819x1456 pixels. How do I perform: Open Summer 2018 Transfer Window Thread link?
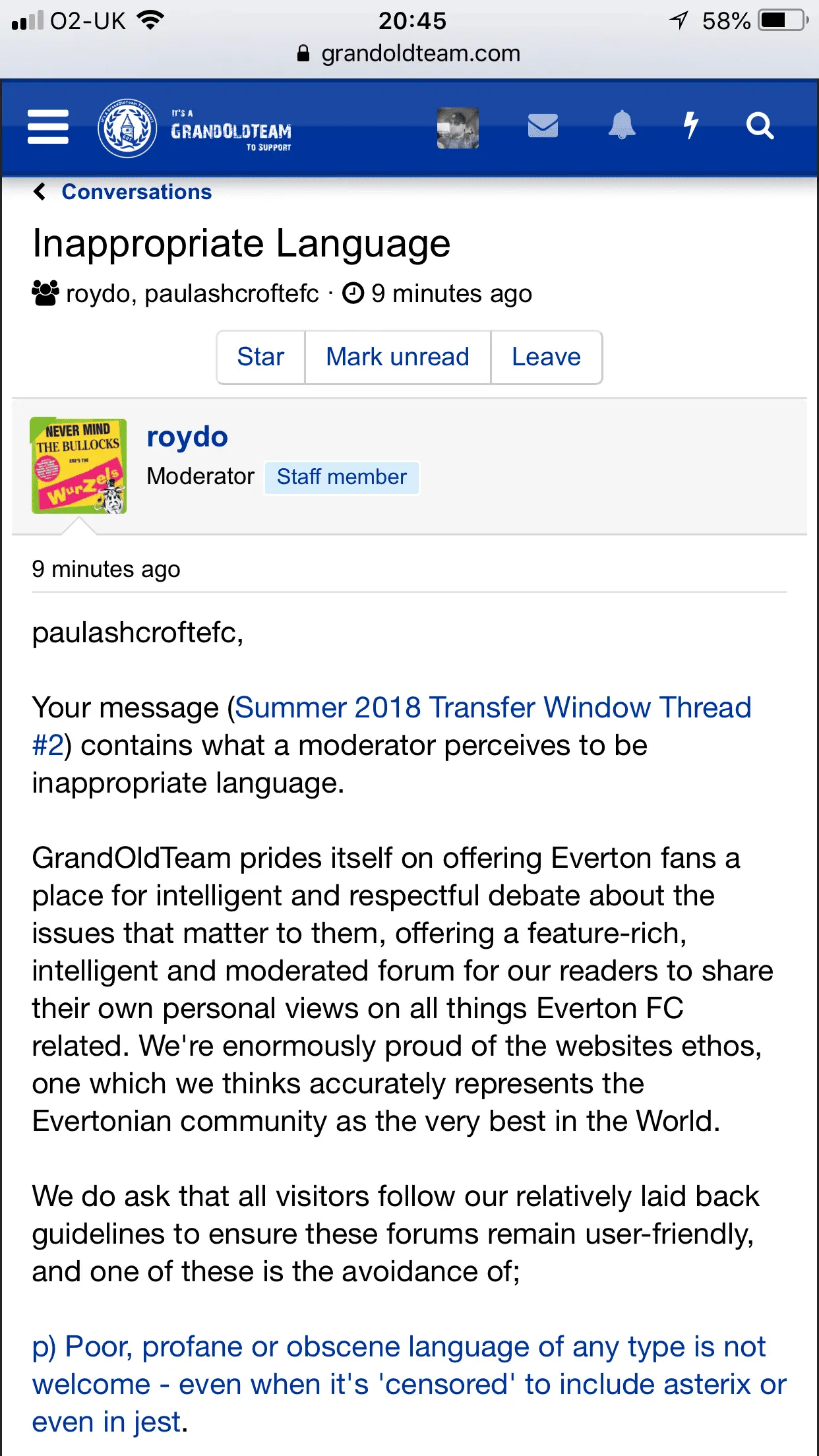[492, 708]
